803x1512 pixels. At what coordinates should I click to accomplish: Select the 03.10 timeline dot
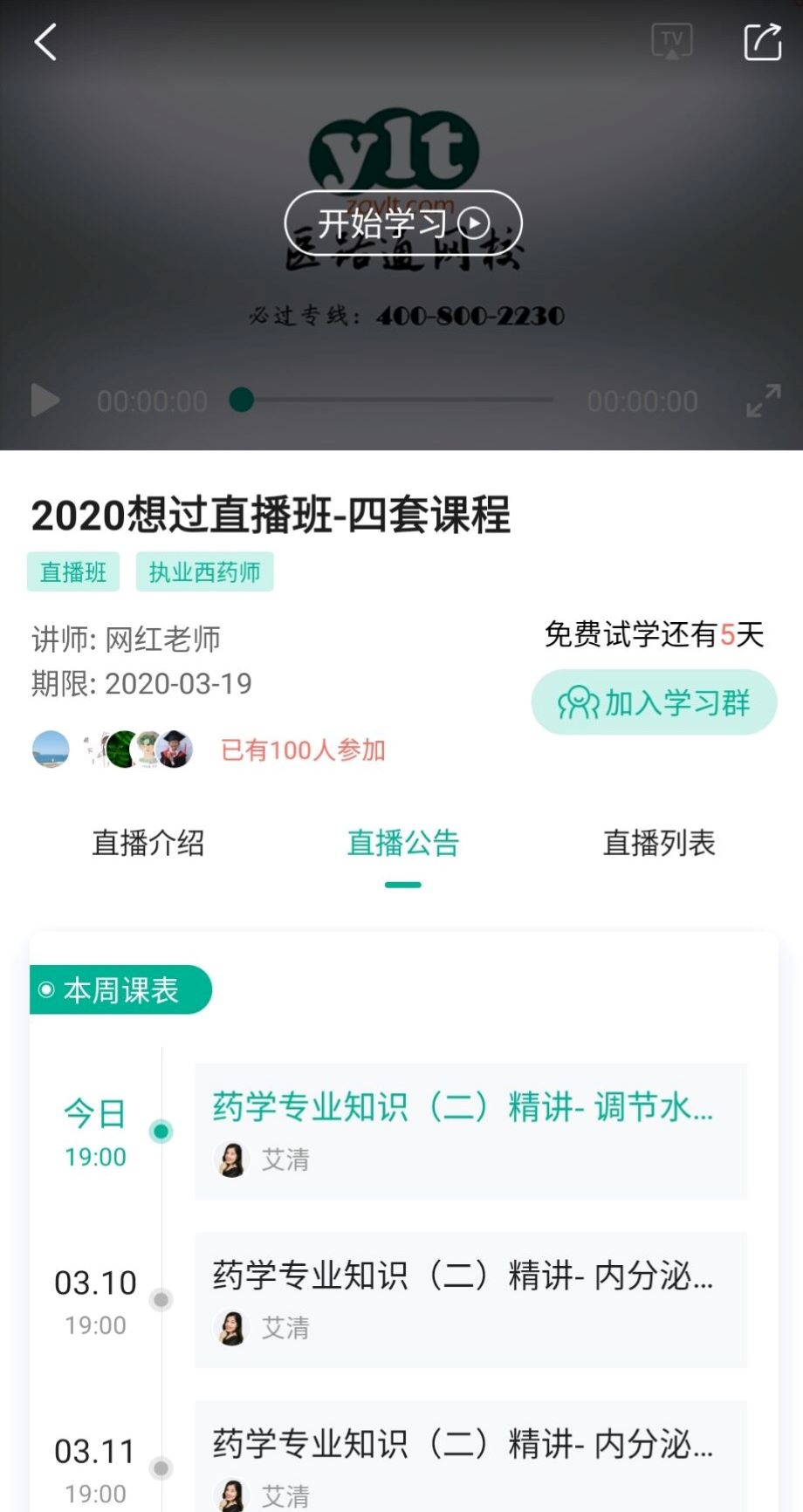pos(161,1299)
